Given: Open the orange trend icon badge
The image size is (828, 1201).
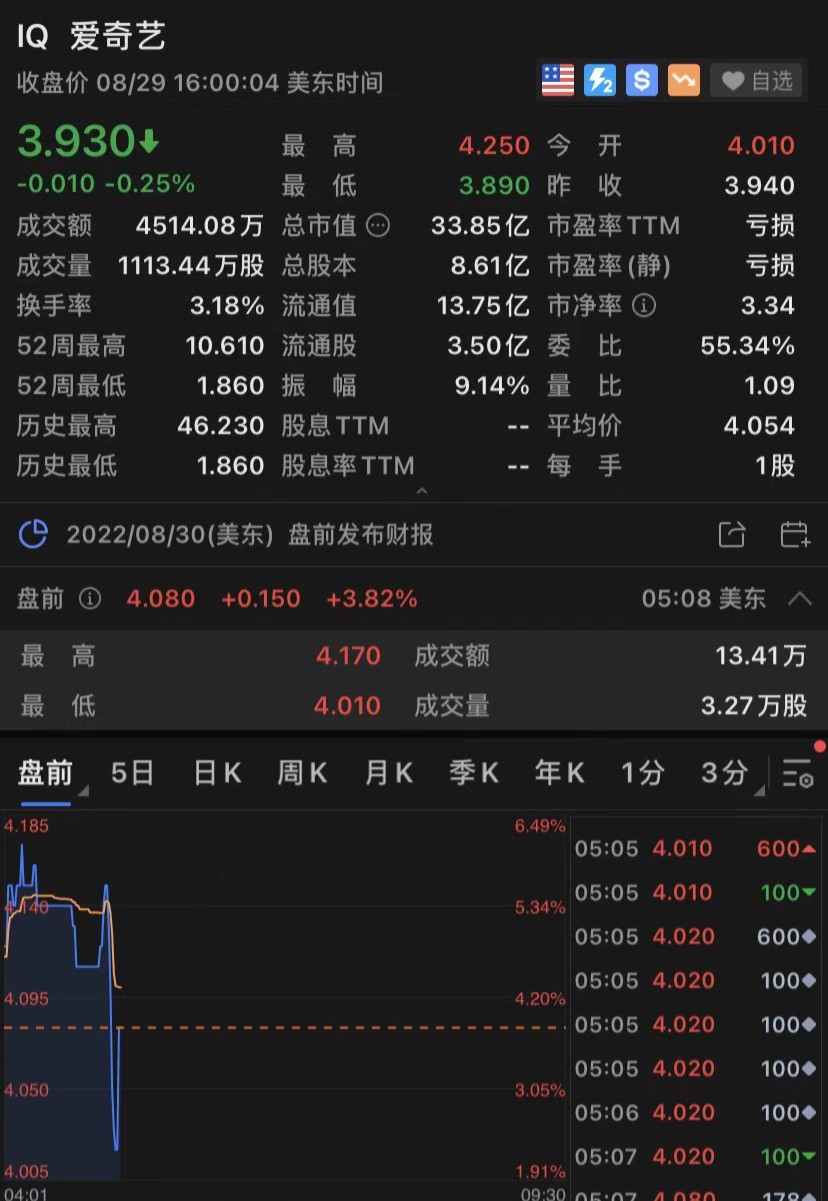Looking at the screenshot, I should [684, 81].
